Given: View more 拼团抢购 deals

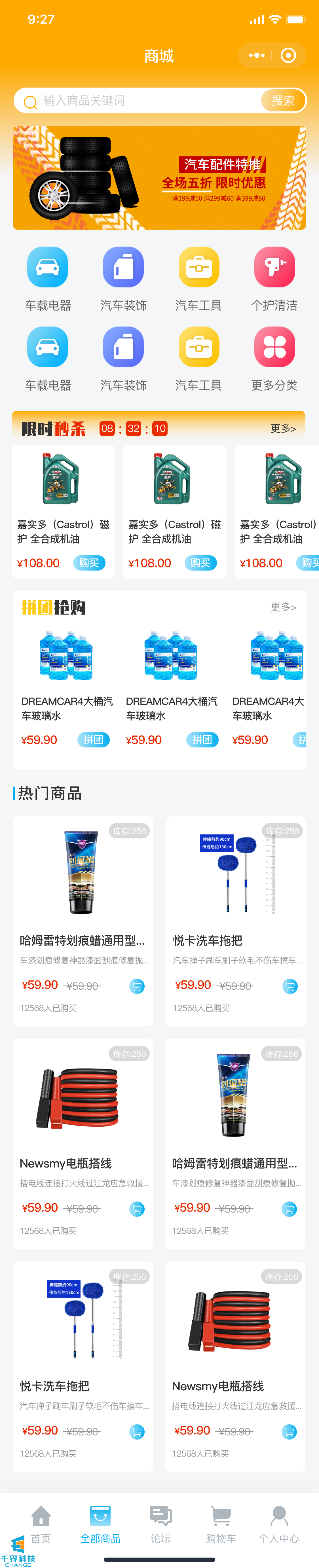Looking at the screenshot, I should (283, 607).
